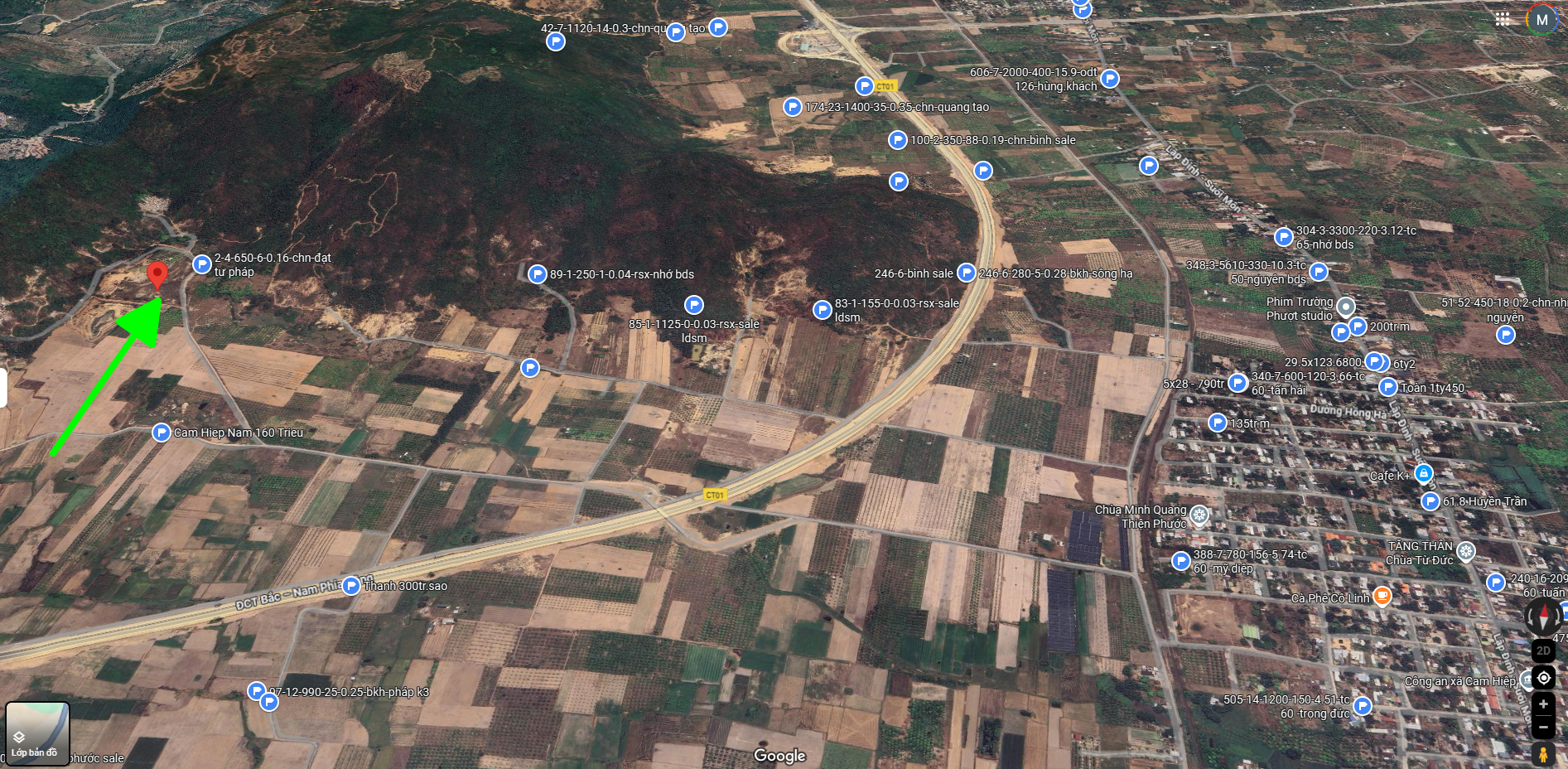Open the Google account avatar M
The height and width of the screenshot is (769, 1568).
tap(1541, 20)
